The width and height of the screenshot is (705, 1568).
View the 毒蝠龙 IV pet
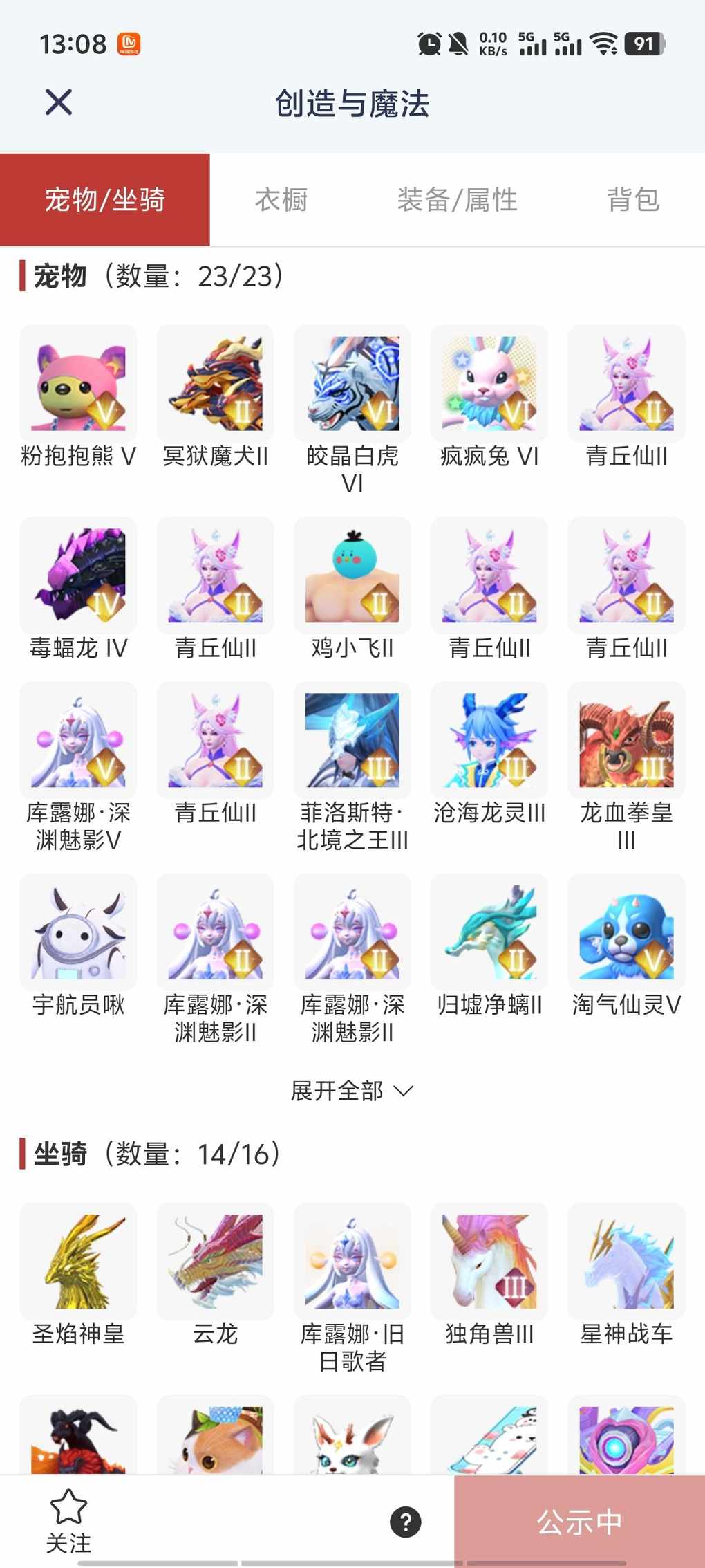[x=78, y=575]
